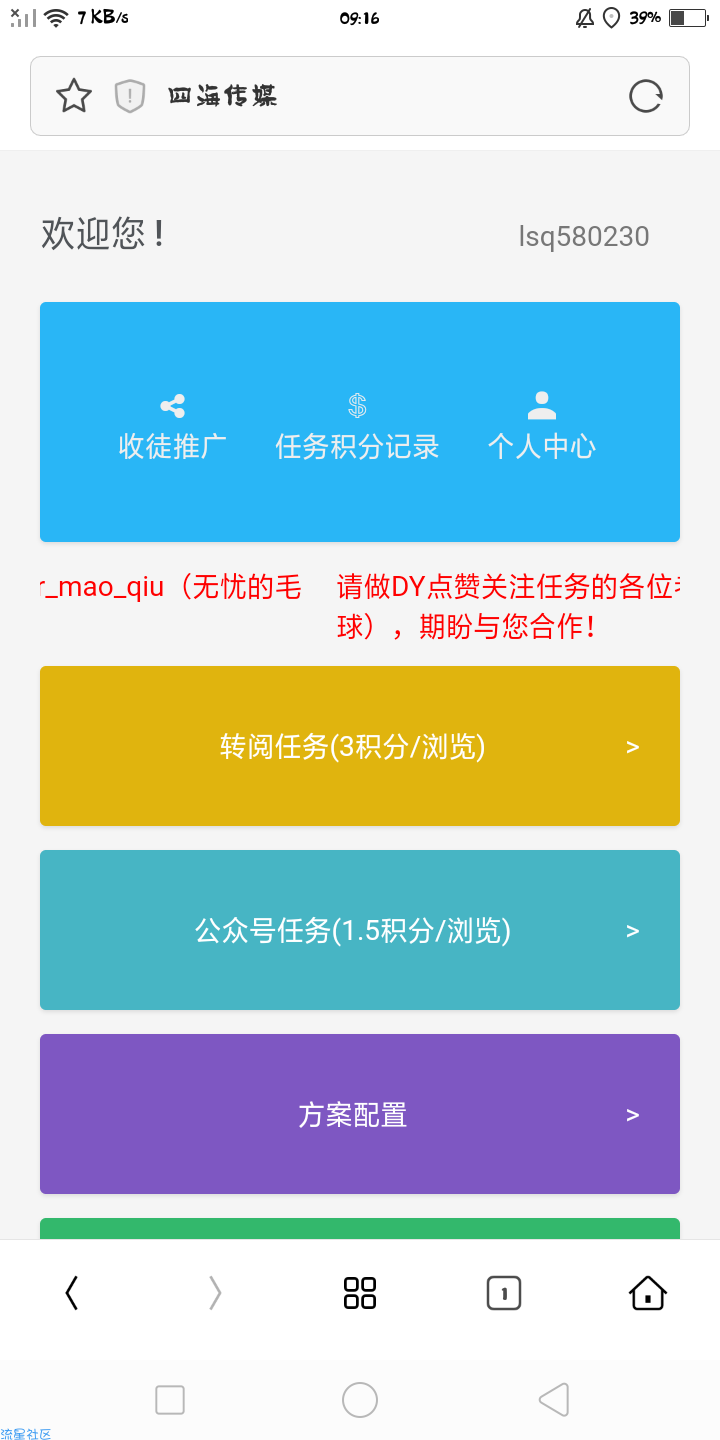720x1440 pixels.
Task: Go to the browser home page
Action: [648, 1293]
